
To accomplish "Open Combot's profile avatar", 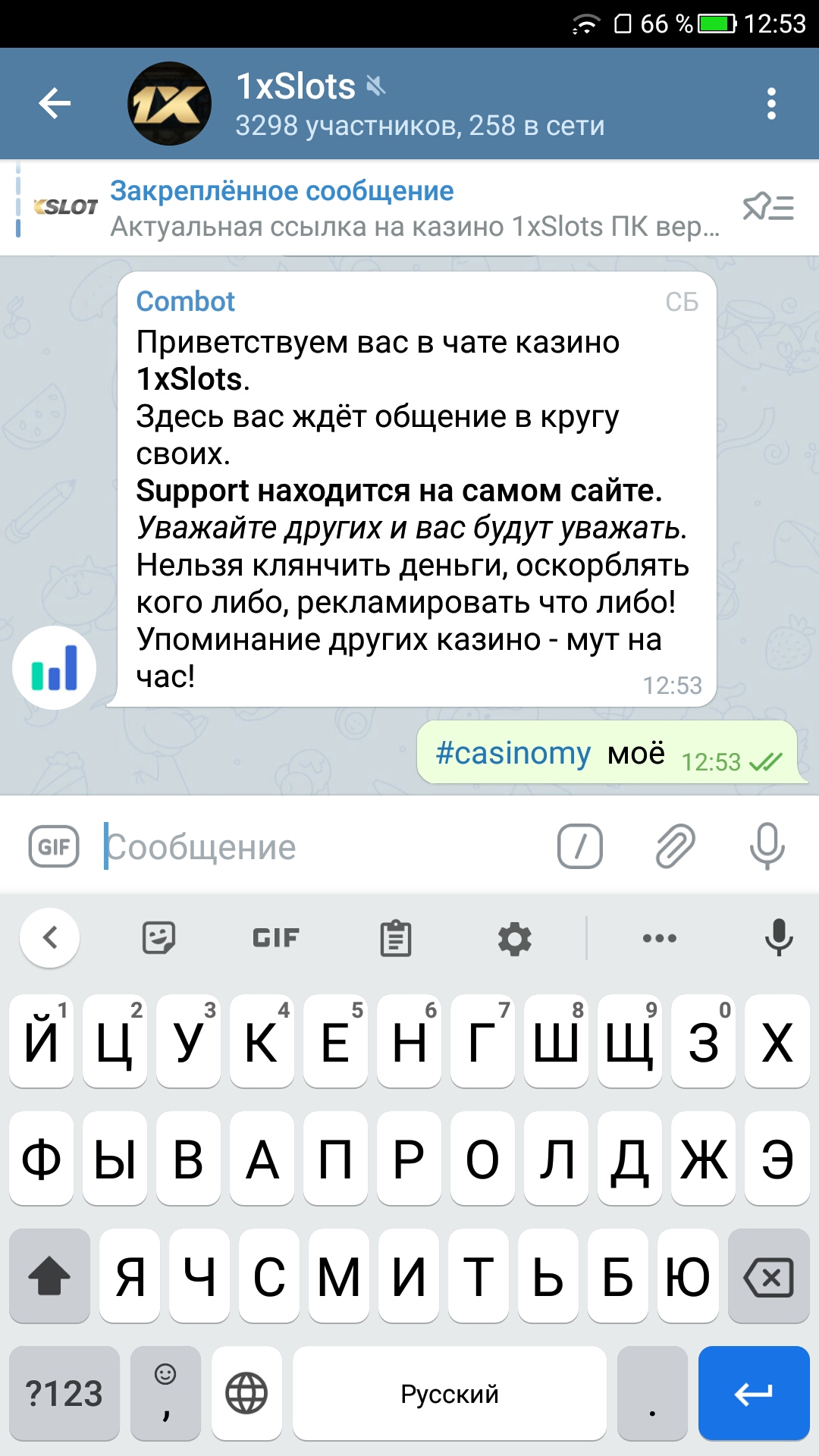I will 54,667.
